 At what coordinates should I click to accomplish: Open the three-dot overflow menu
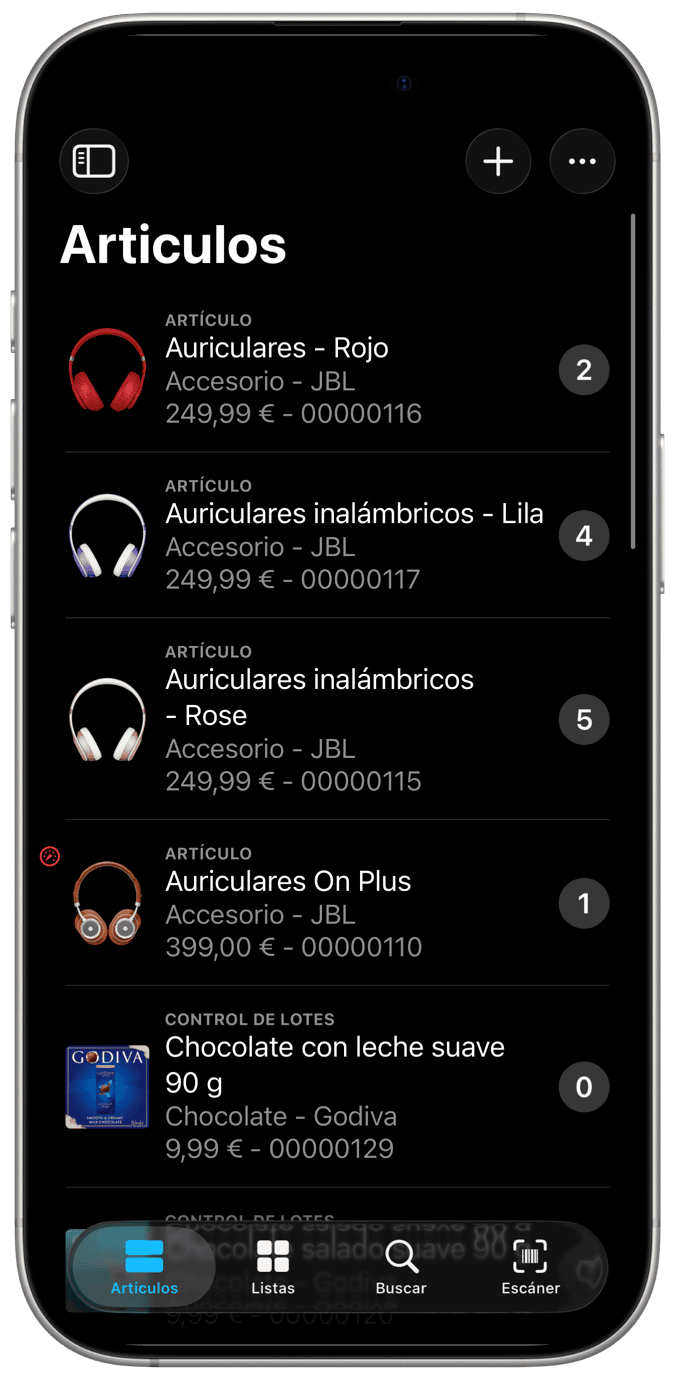click(x=582, y=161)
